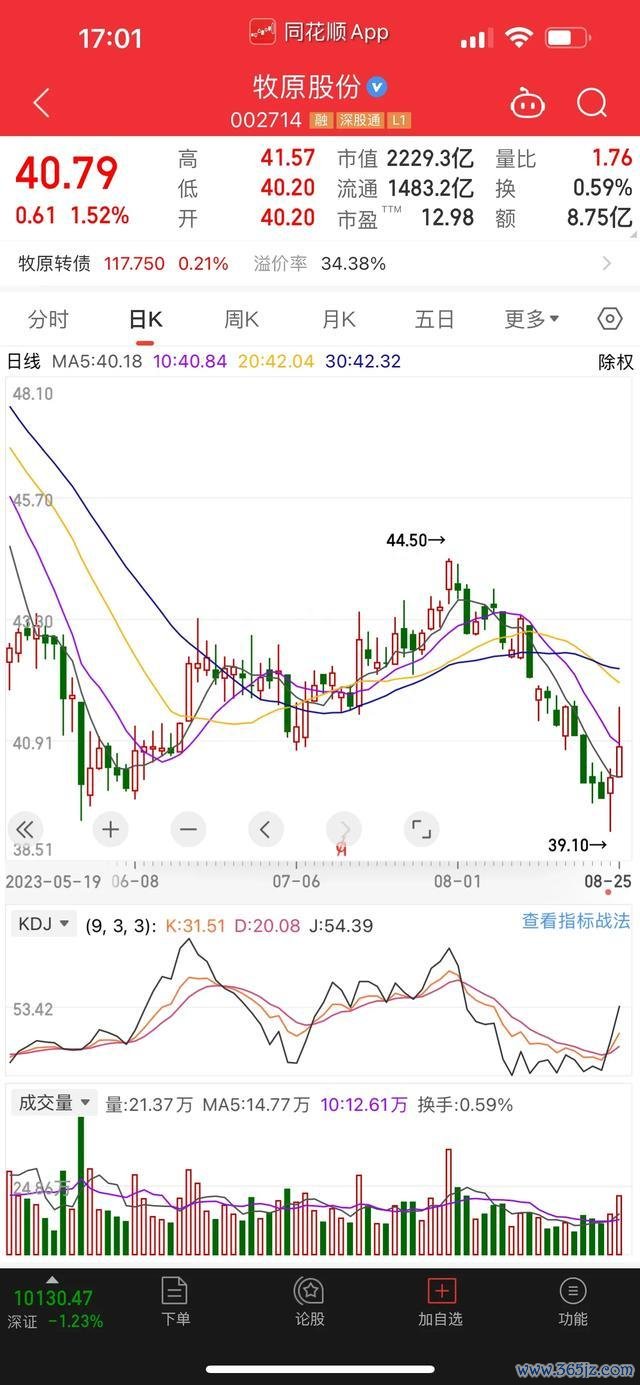This screenshot has width=640, height=1385.
Task: Jump to earliest data with double-left arrow
Action: tap(25, 829)
